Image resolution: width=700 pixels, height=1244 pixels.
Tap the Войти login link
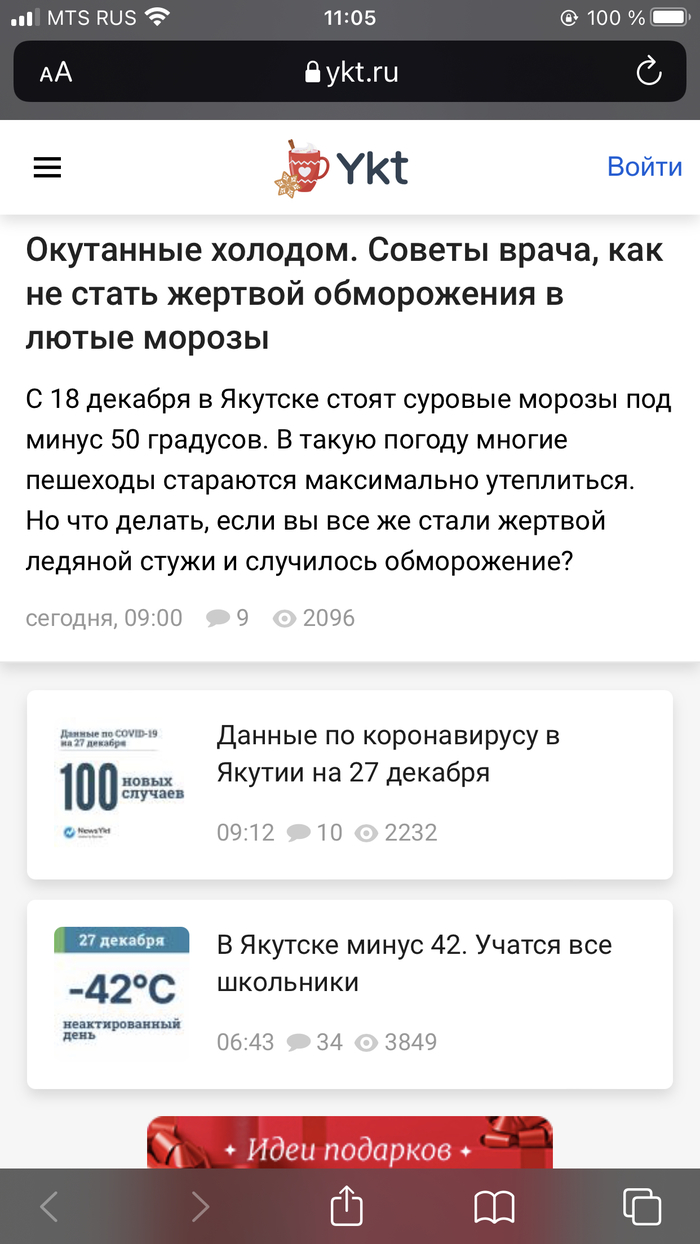(644, 167)
